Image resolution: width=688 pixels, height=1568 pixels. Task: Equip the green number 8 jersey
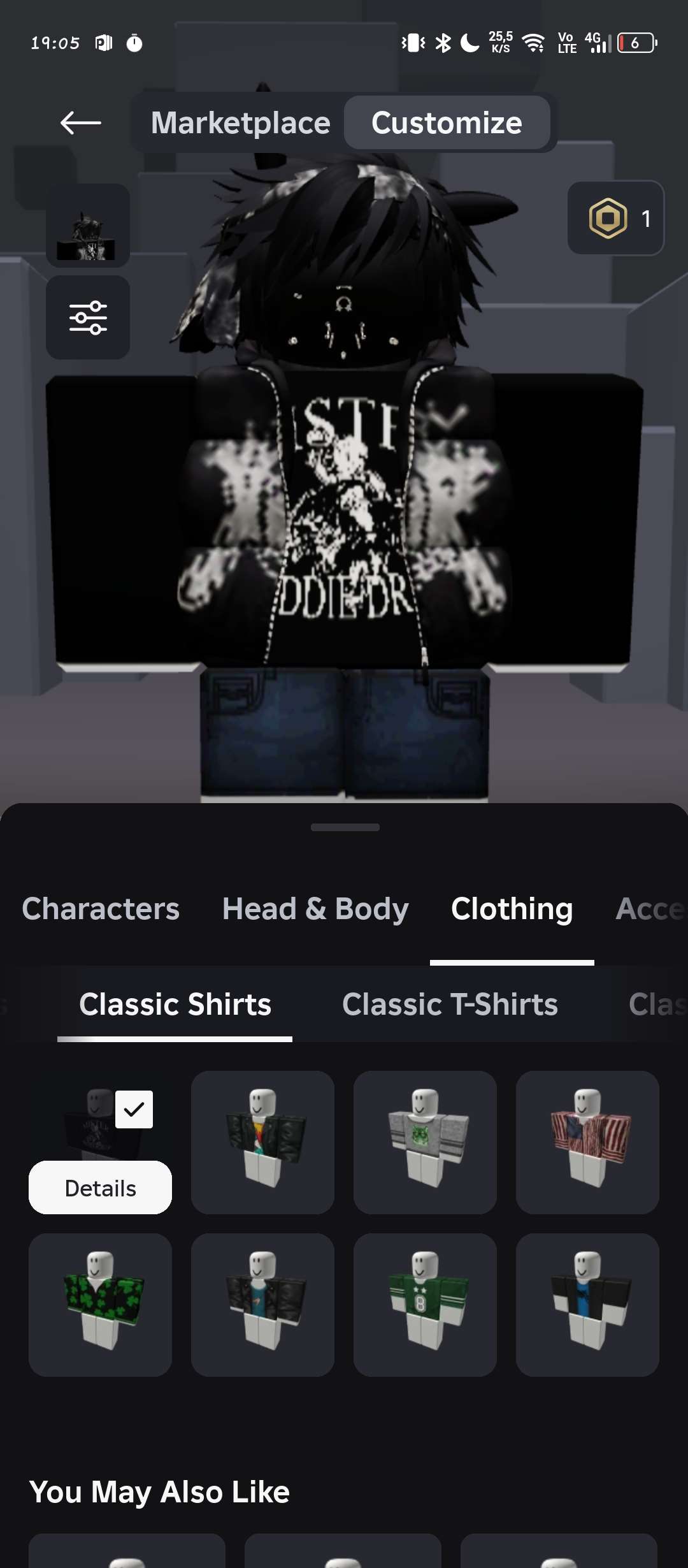point(425,1305)
